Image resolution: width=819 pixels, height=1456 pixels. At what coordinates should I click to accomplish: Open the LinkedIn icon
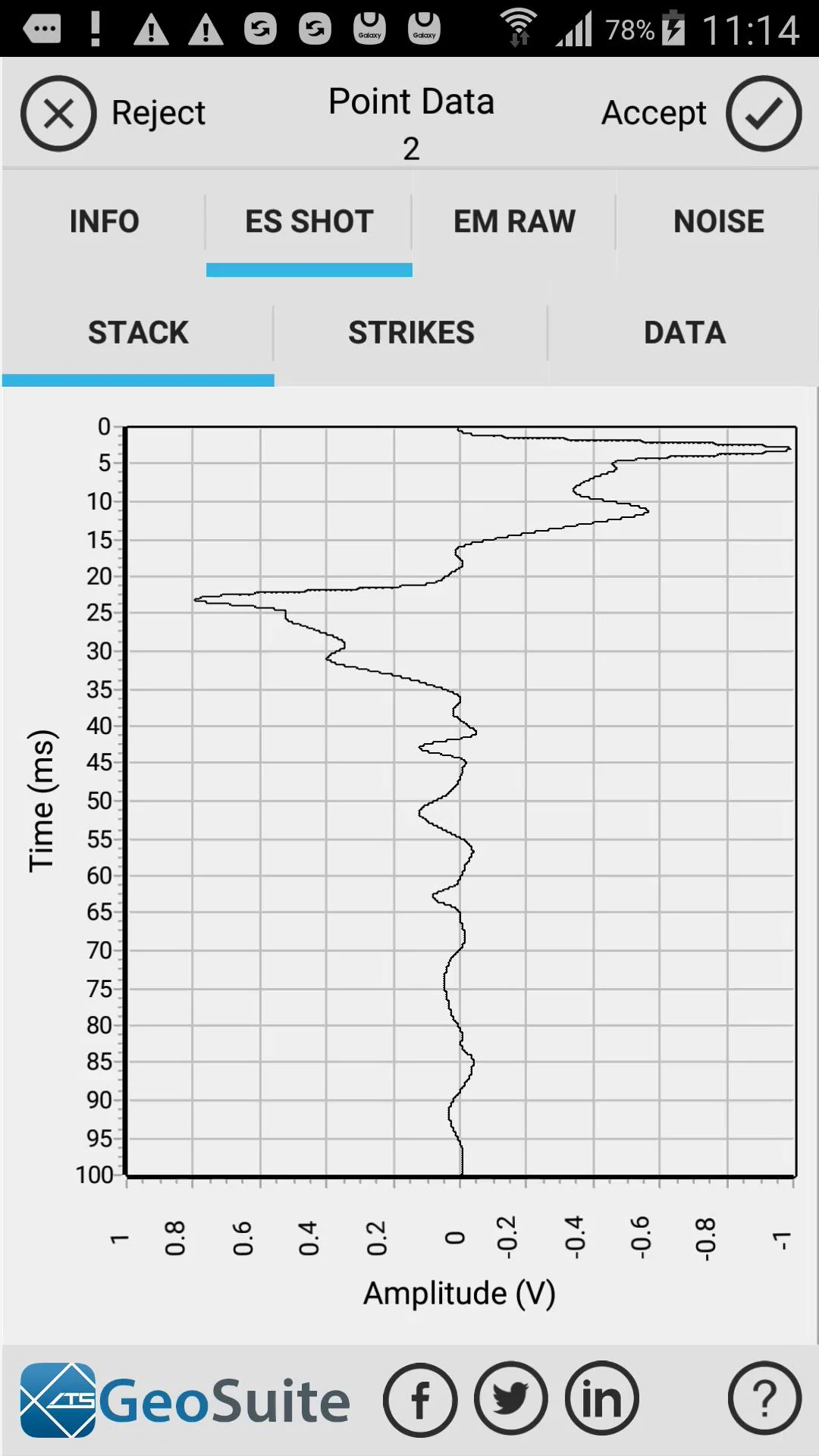(x=602, y=1399)
